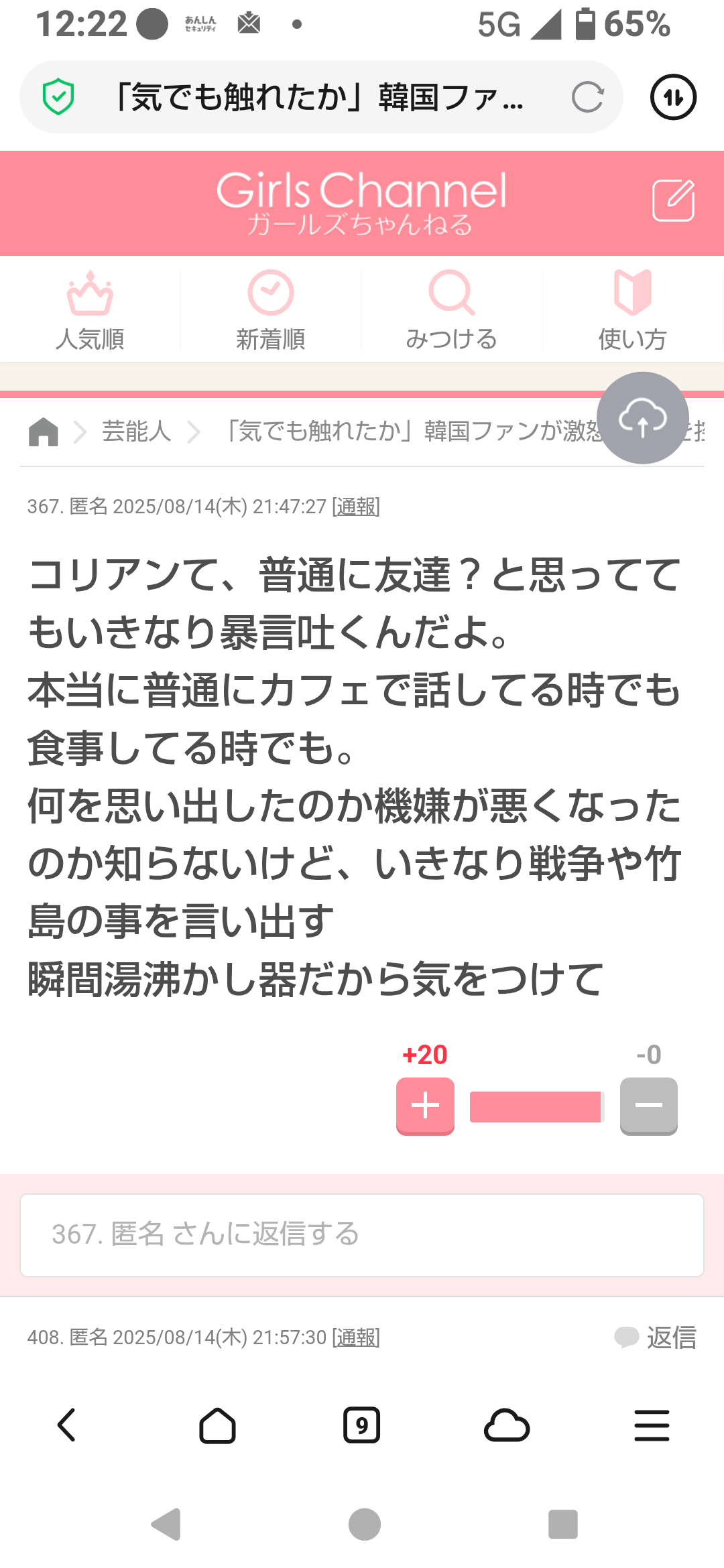
Task: Report comment 367 via 通報 link
Action: [356, 507]
